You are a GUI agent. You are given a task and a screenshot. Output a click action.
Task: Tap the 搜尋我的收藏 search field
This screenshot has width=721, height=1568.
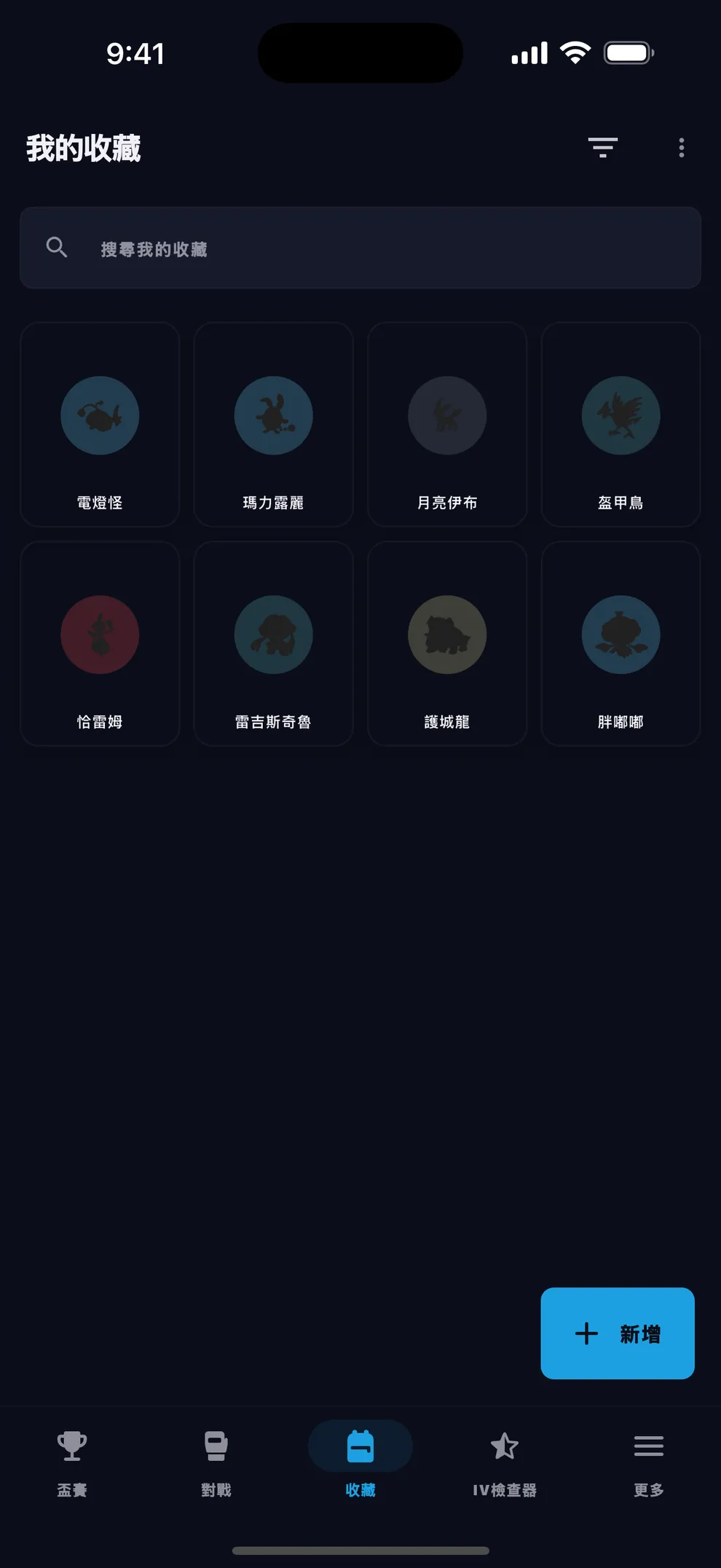pyautogui.click(x=360, y=248)
